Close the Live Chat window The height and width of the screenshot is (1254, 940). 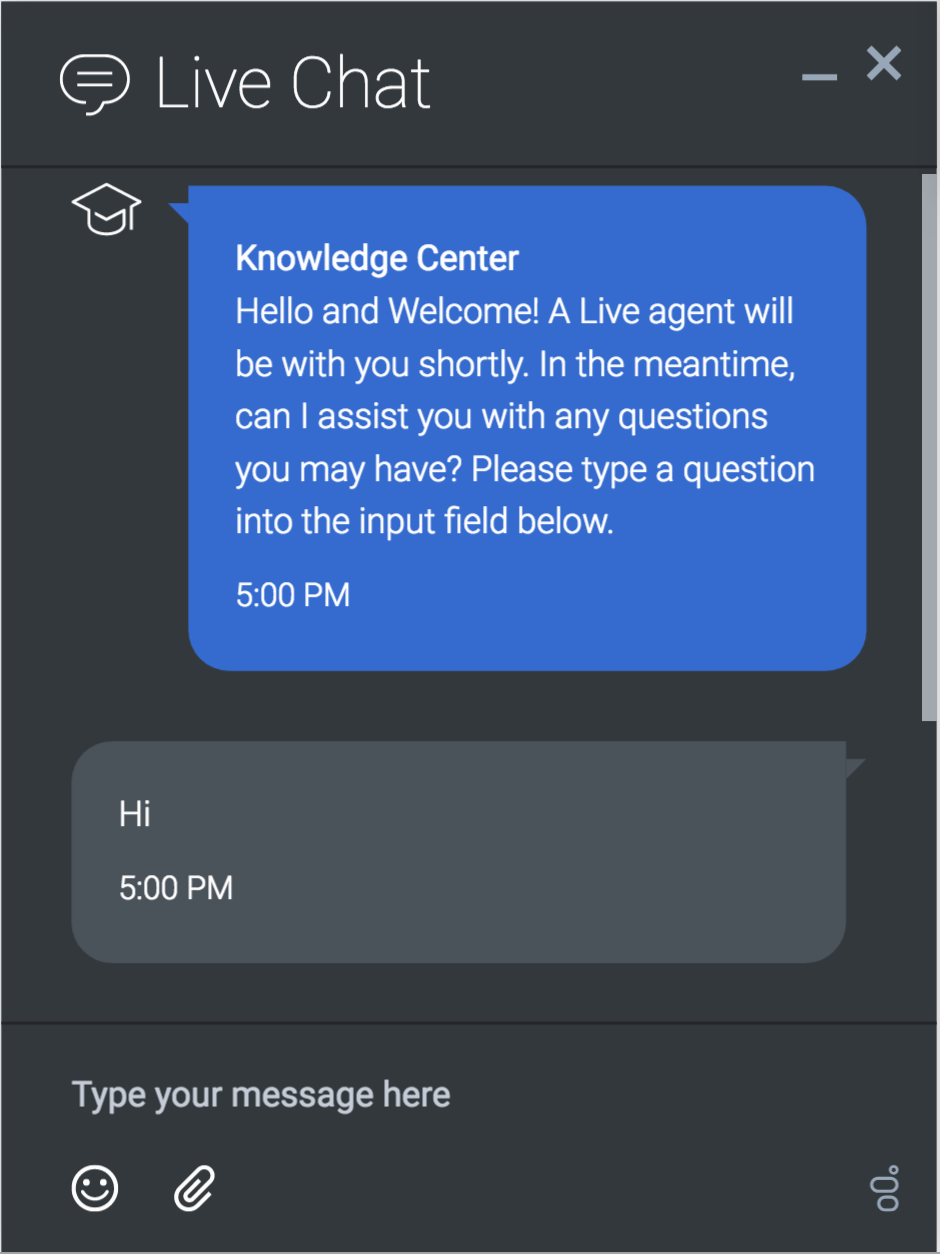click(x=884, y=64)
